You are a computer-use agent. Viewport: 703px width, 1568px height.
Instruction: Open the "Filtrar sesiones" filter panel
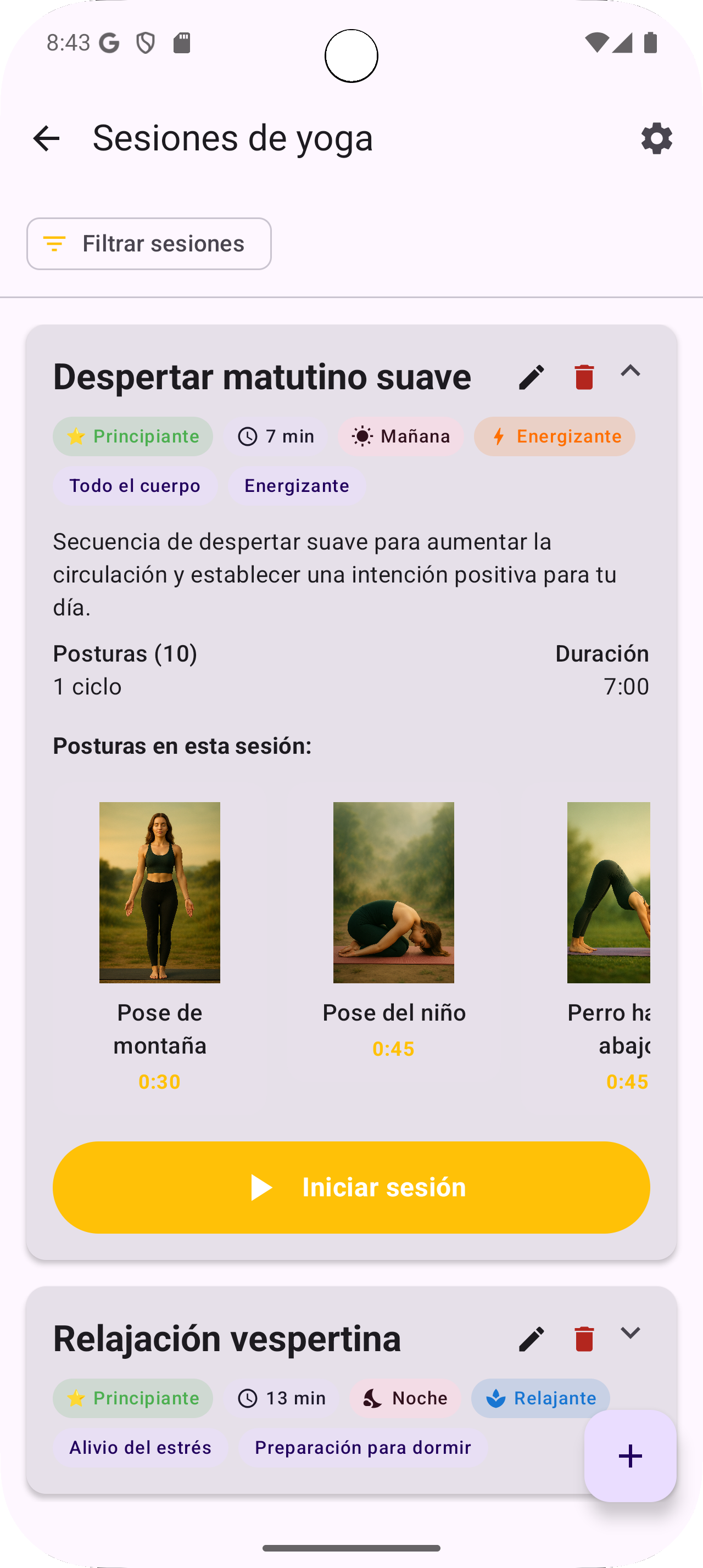148,243
